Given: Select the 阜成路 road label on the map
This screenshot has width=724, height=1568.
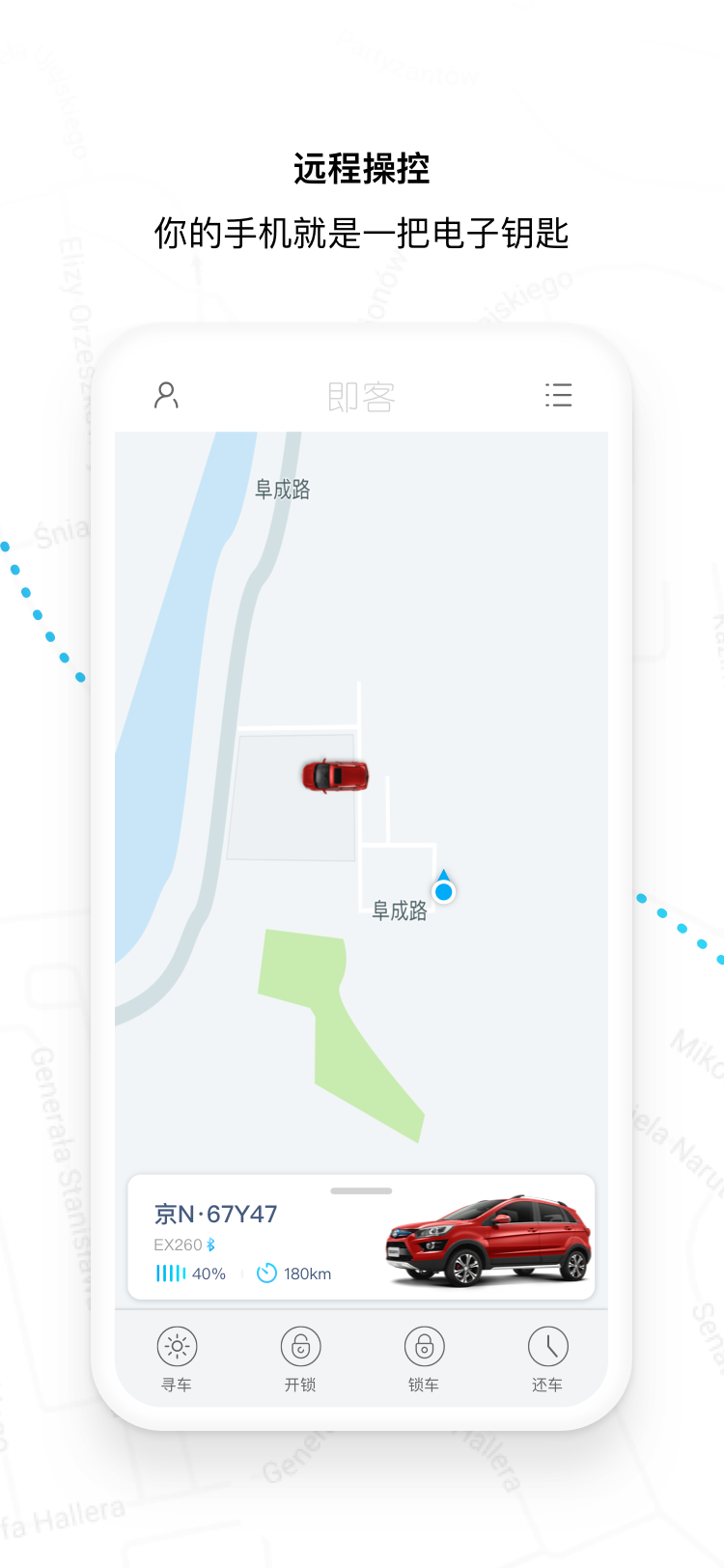Looking at the screenshot, I should coord(281,490).
